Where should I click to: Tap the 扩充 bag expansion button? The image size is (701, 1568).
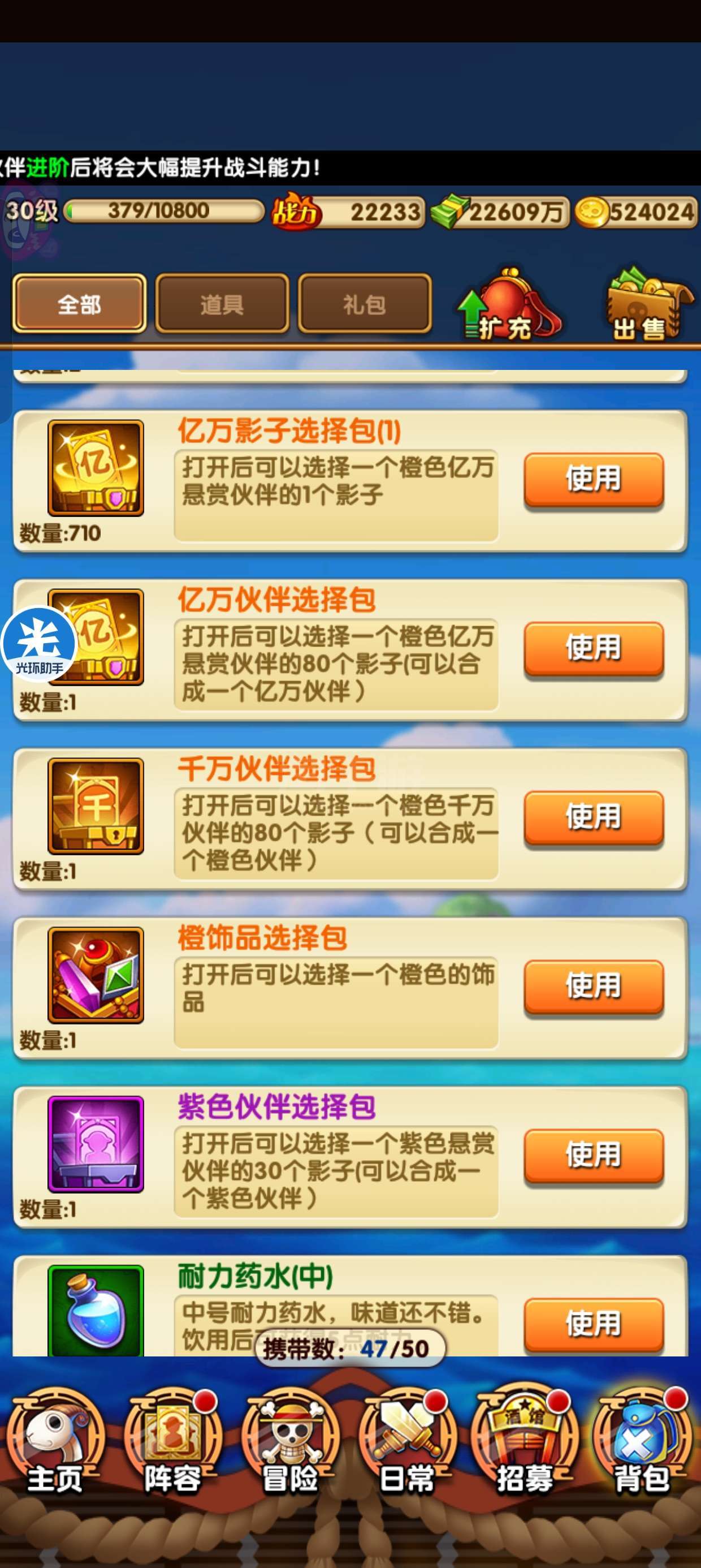click(509, 305)
